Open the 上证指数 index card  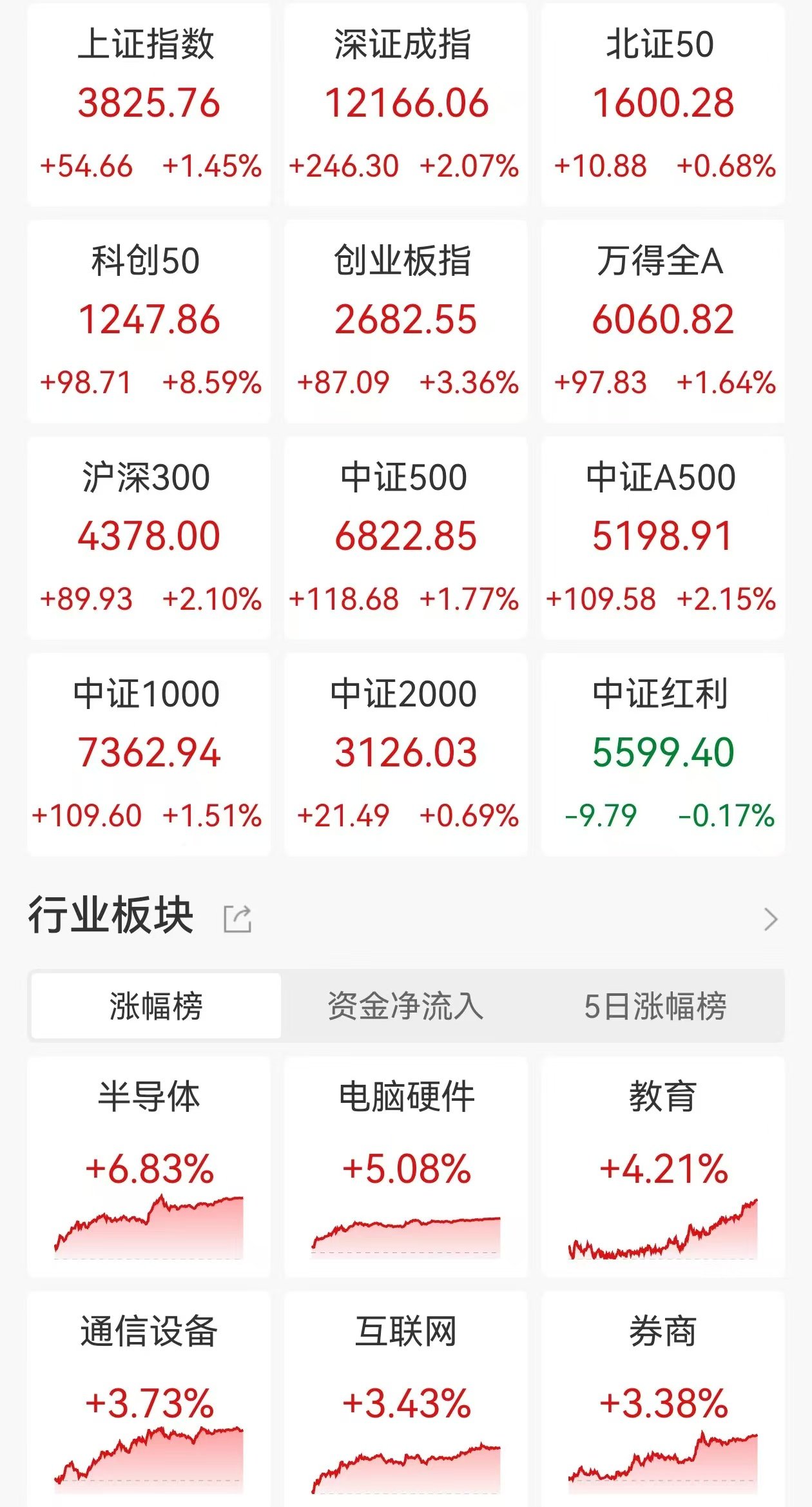[149, 104]
